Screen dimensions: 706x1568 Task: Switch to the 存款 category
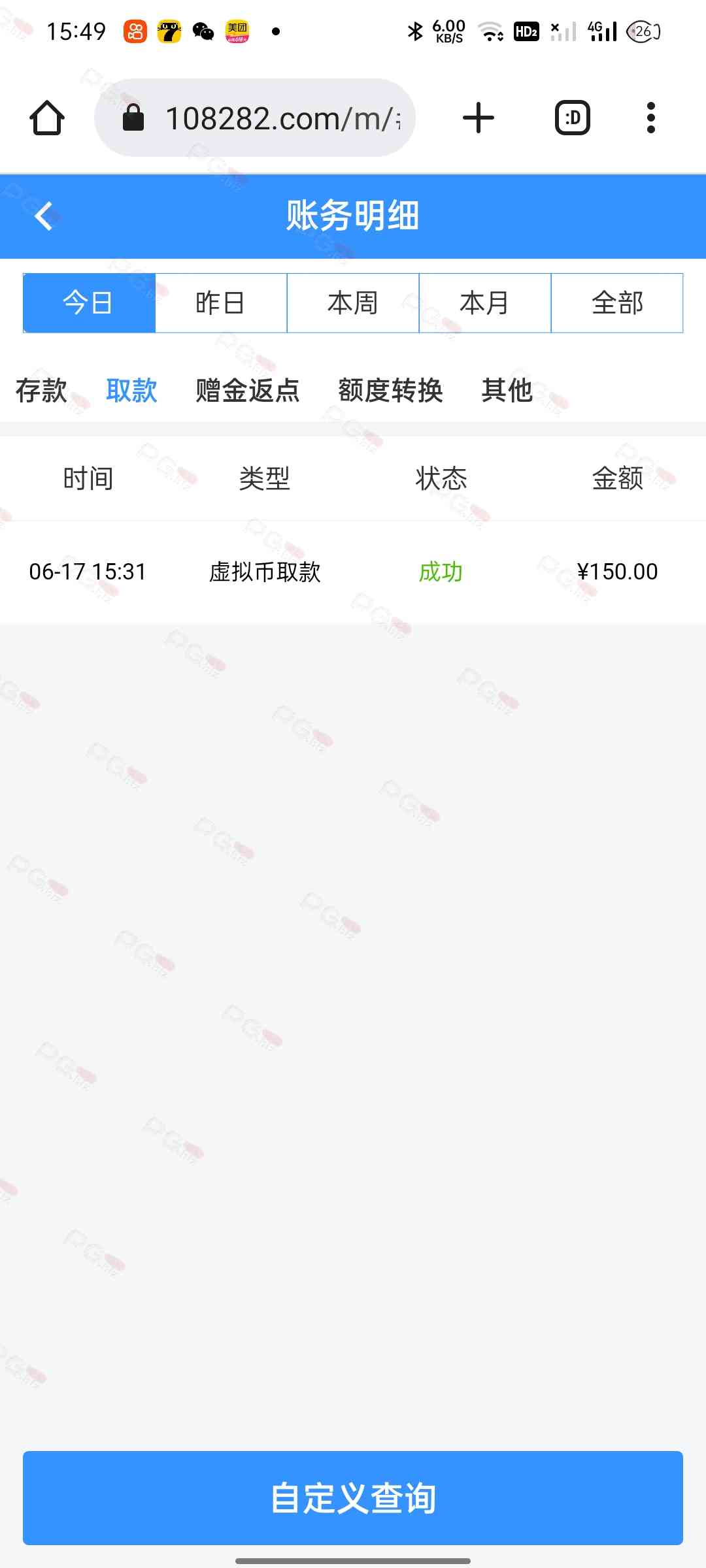[41, 391]
